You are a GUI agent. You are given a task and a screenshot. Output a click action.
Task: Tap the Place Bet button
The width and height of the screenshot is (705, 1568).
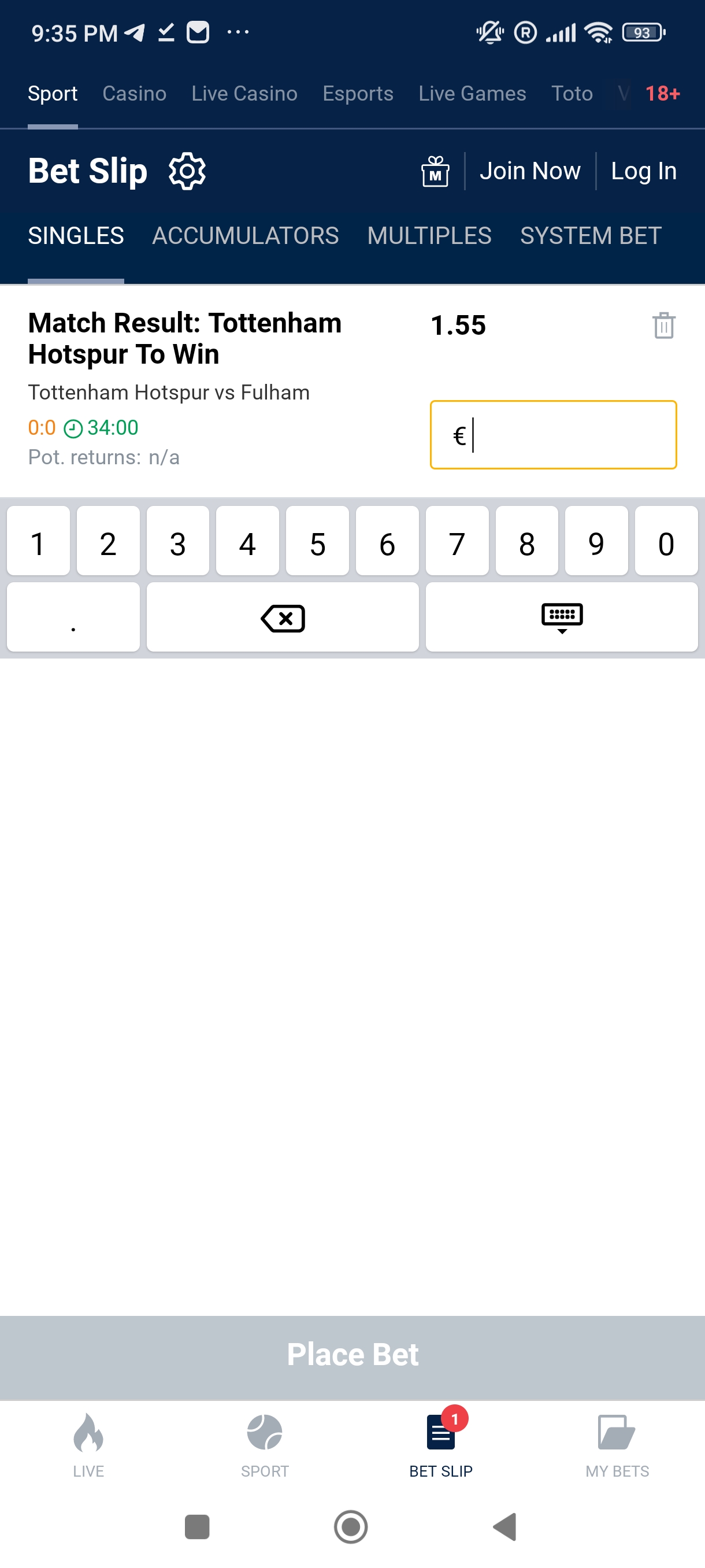pyautogui.click(x=353, y=1355)
